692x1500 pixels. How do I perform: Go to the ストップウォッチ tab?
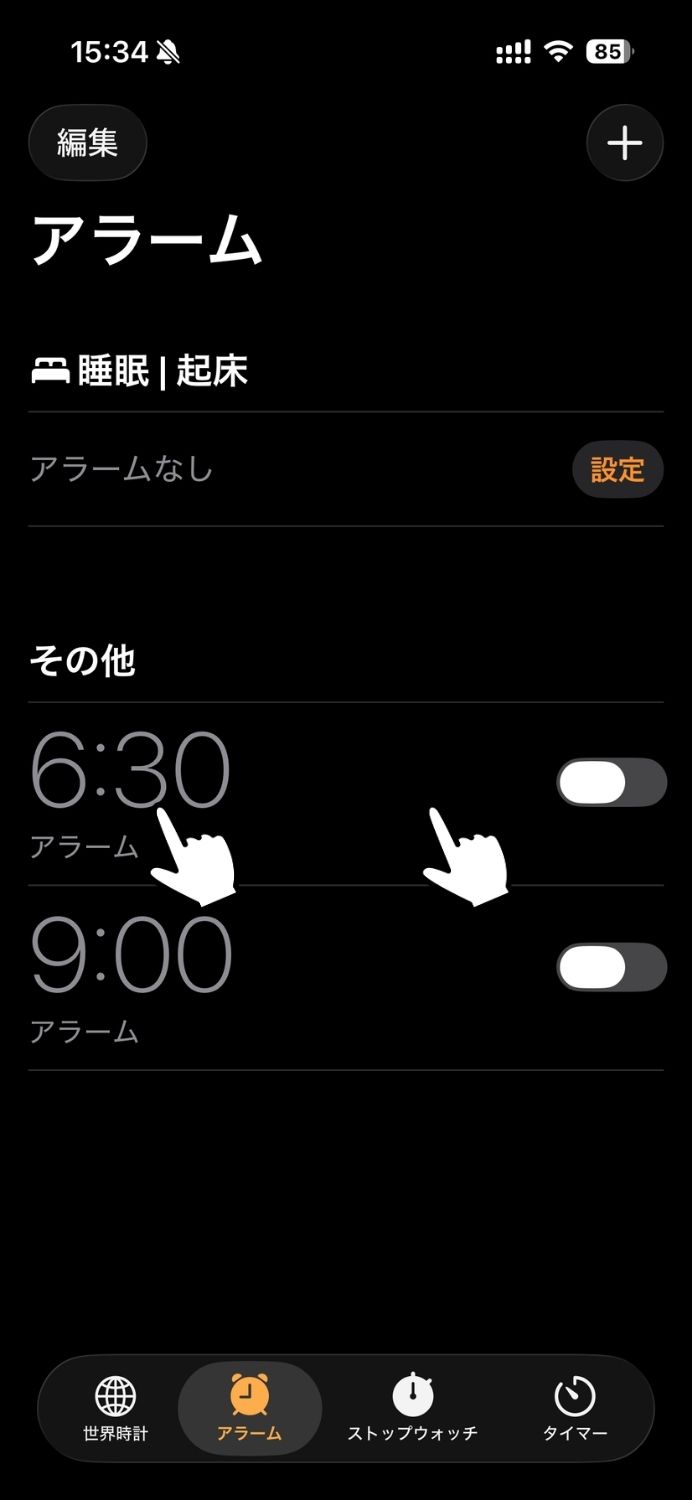(412, 1408)
